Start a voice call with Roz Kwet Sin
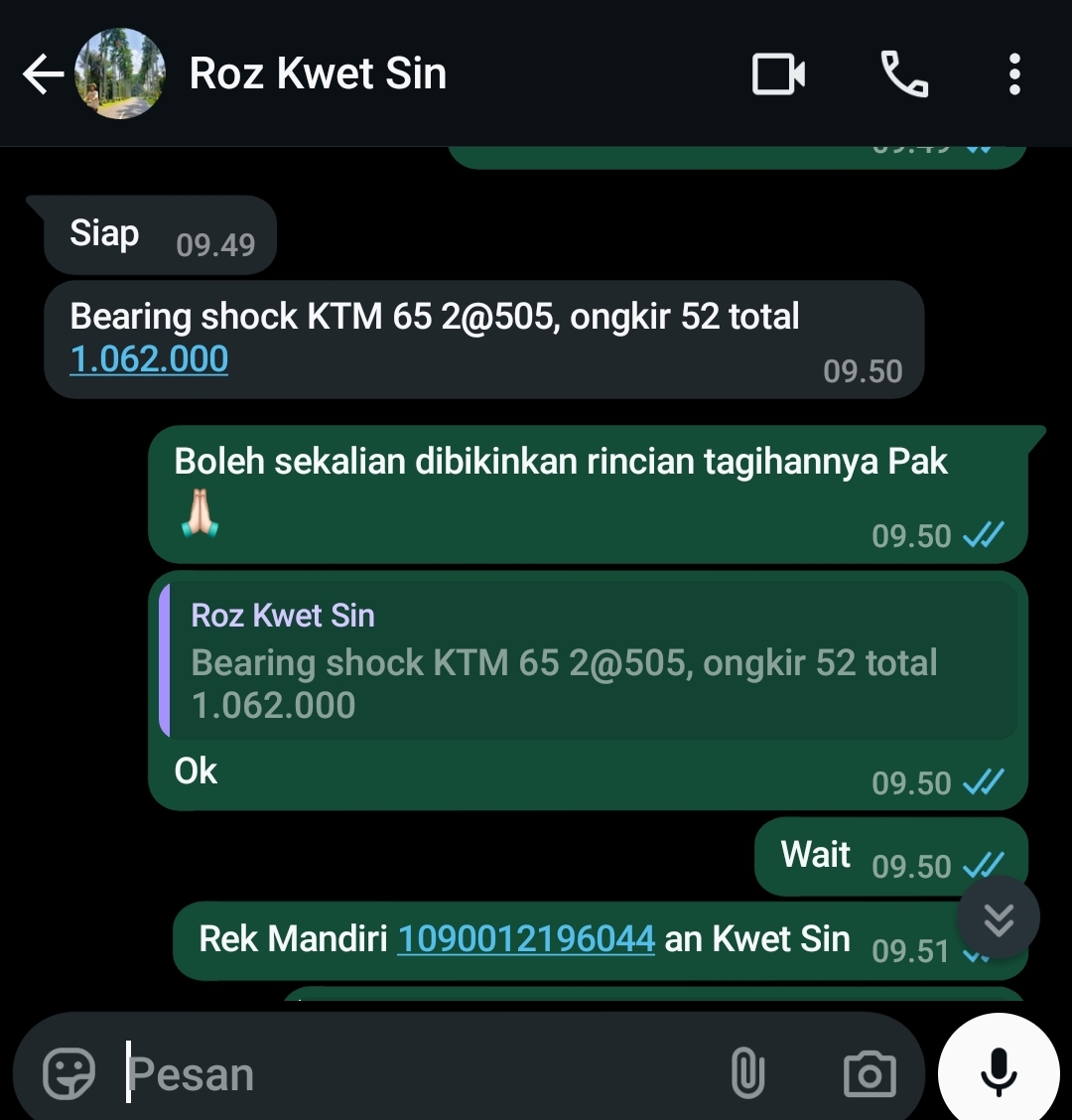The image size is (1072, 1120). click(904, 74)
